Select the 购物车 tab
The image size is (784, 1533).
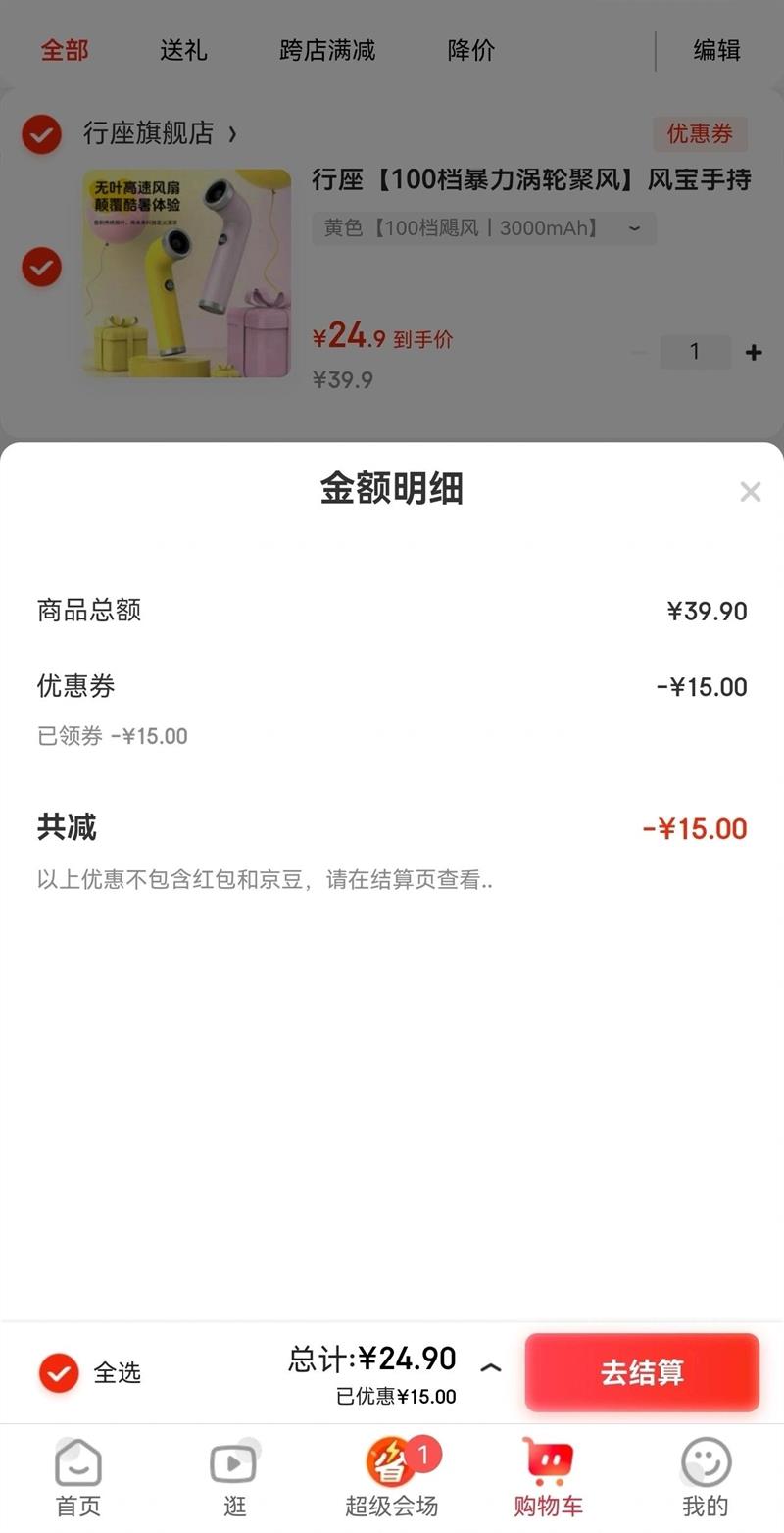click(x=548, y=1477)
